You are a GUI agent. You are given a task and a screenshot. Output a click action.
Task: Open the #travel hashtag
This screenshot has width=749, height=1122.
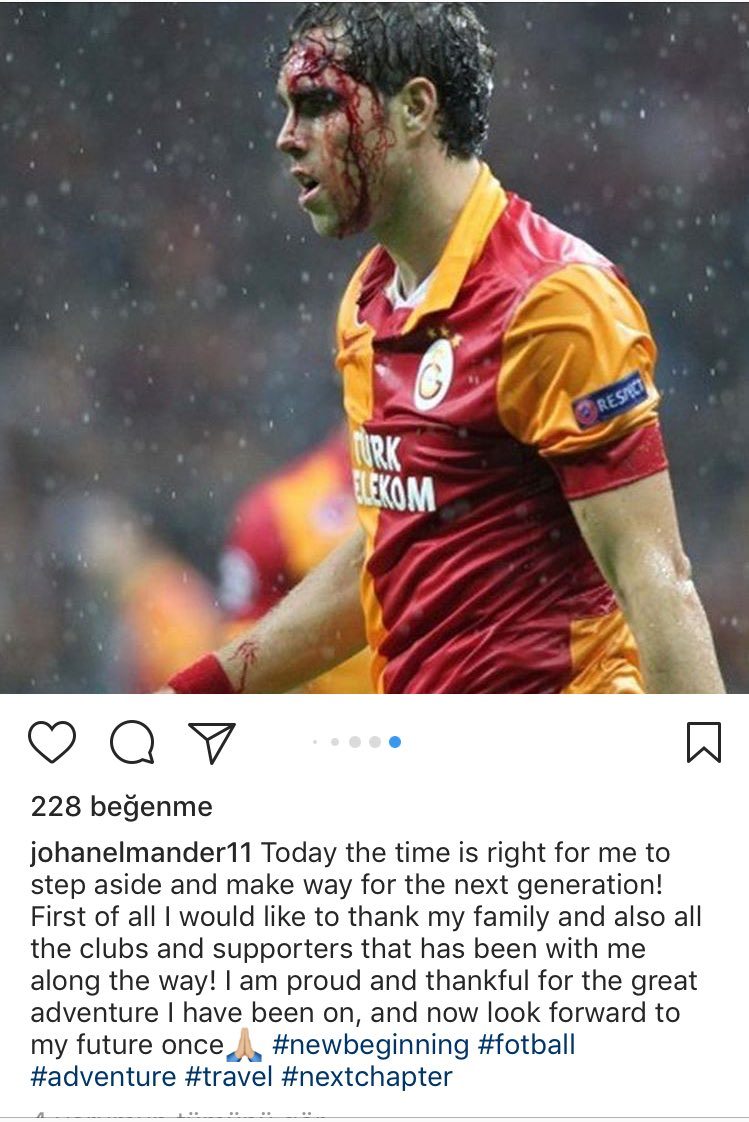(229, 1077)
